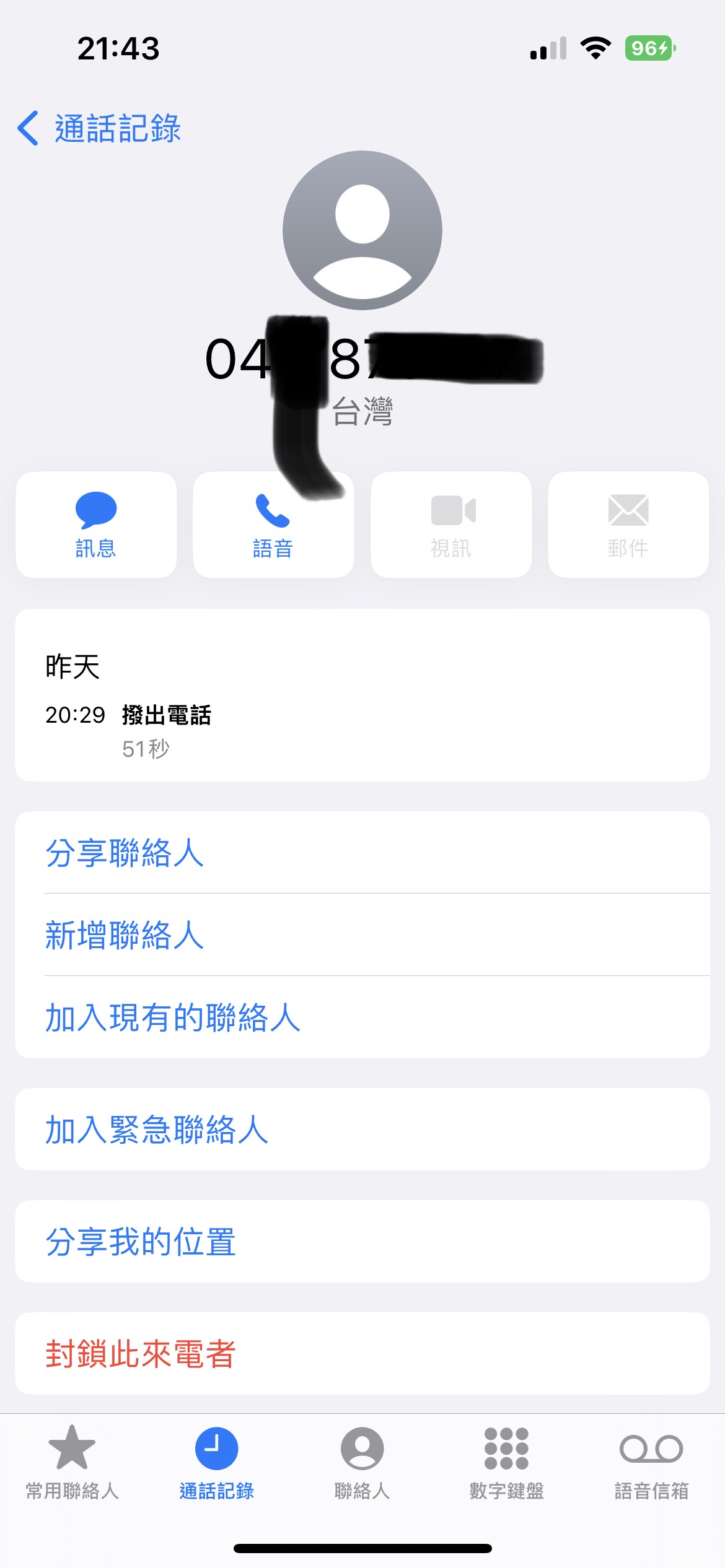
Task: Switch to 聯絡人 tab
Action: [362, 1461]
